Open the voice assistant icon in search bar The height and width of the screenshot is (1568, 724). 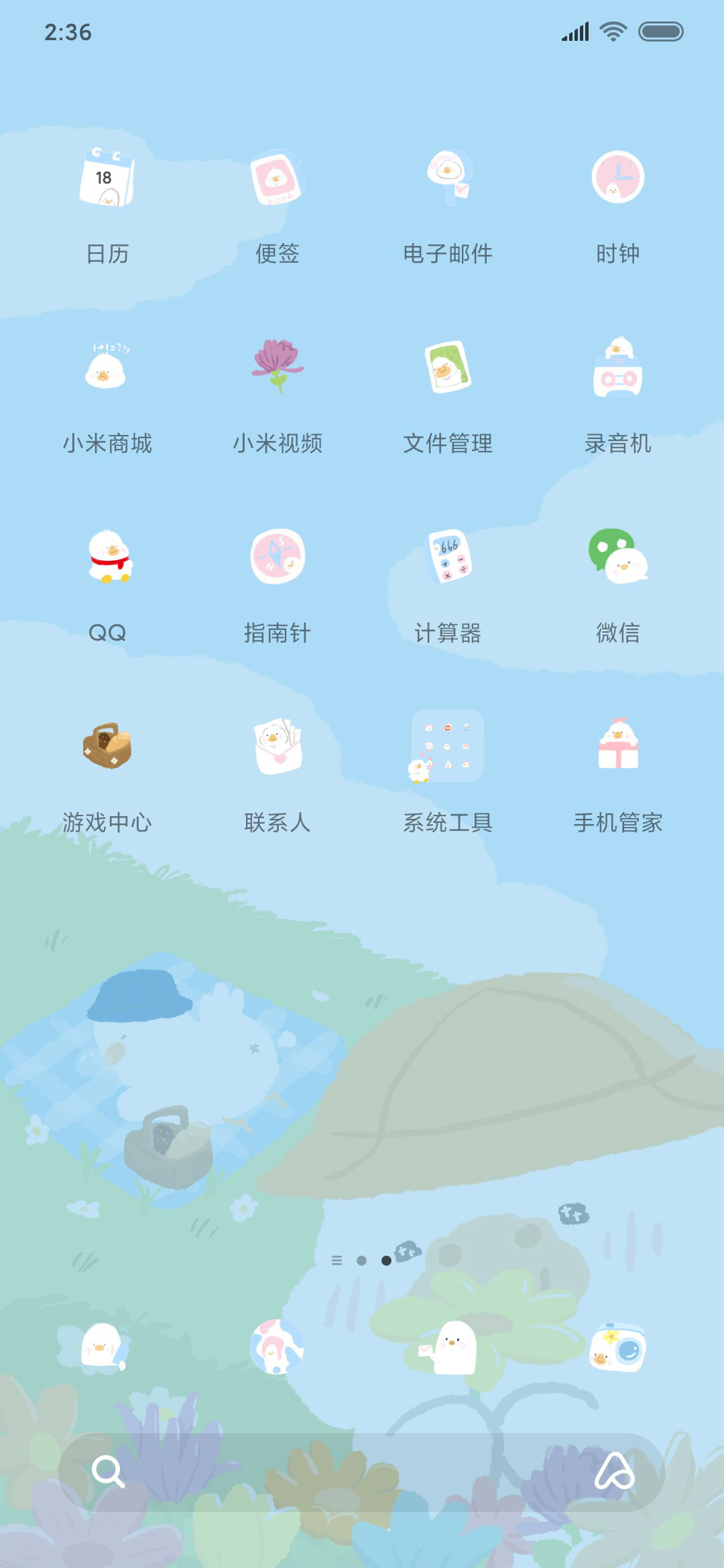(x=615, y=1472)
